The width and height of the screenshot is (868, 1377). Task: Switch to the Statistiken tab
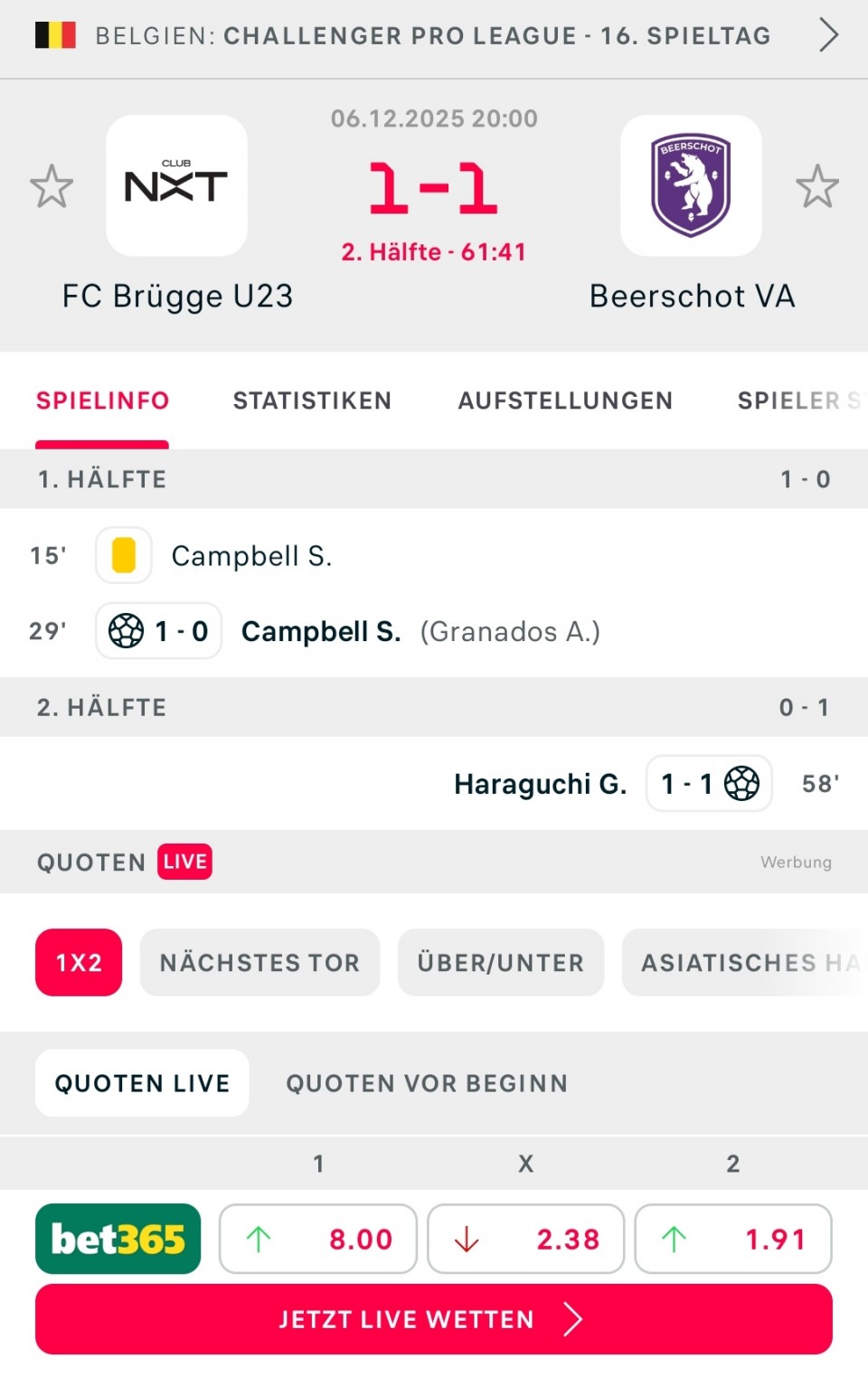pyautogui.click(x=312, y=401)
